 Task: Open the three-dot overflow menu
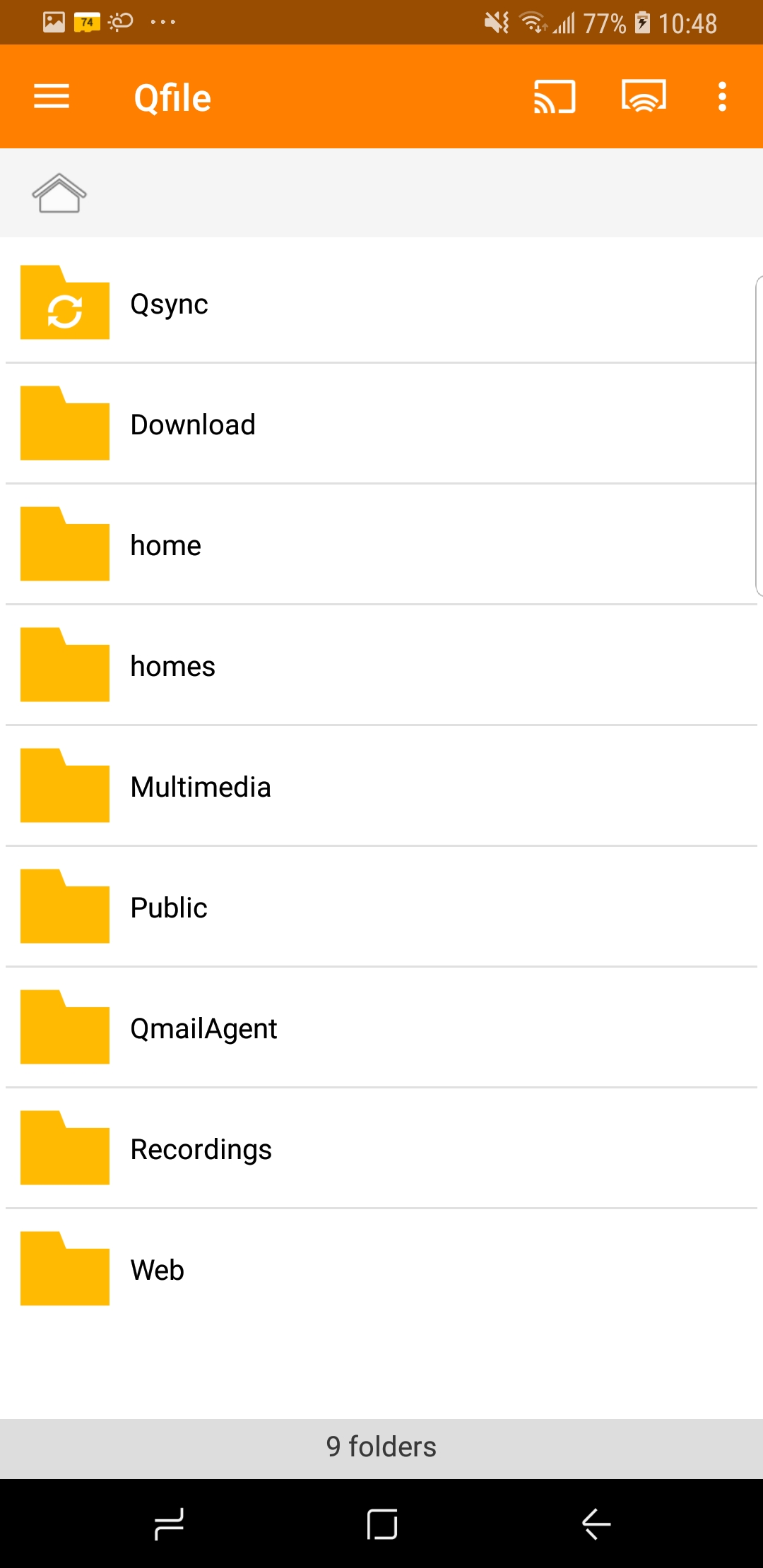click(722, 97)
